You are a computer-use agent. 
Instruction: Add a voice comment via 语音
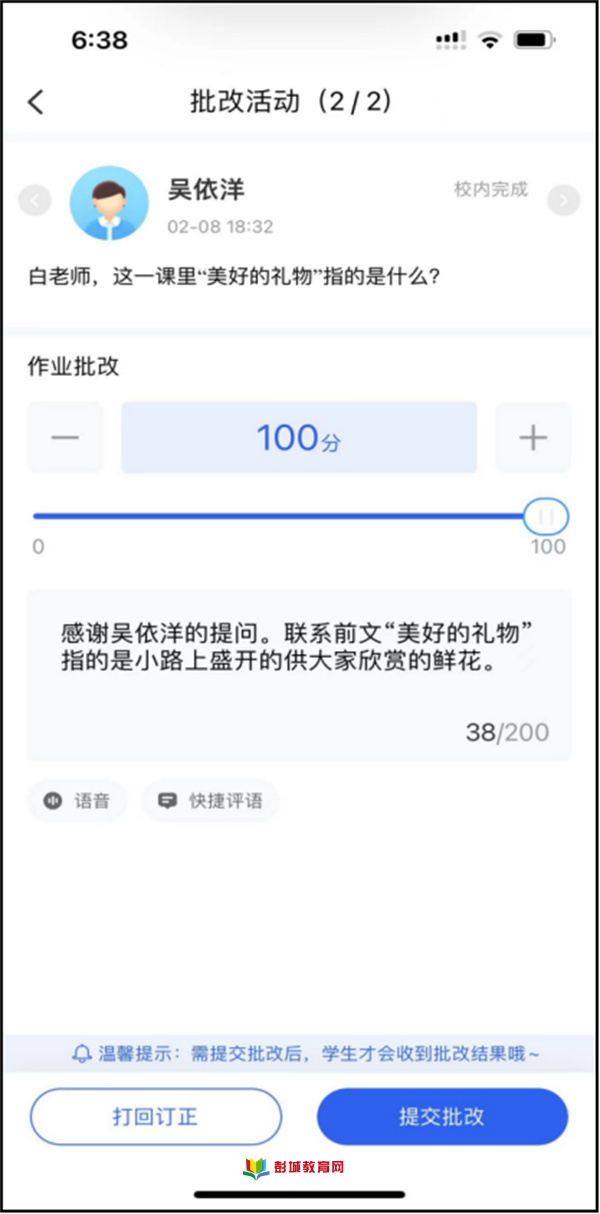tap(78, 801)
